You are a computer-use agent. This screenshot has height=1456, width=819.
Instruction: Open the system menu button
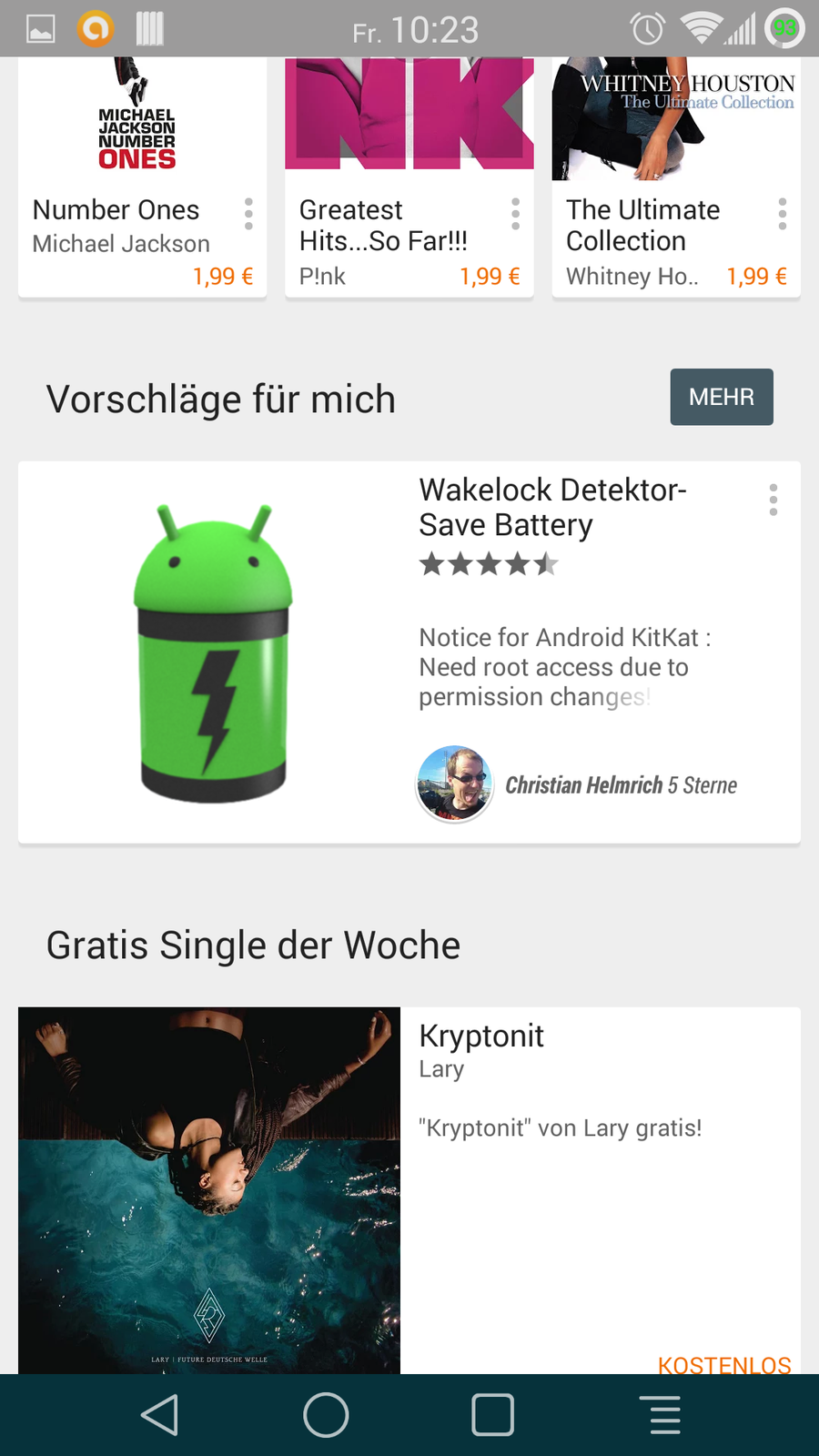(665, 1415)
